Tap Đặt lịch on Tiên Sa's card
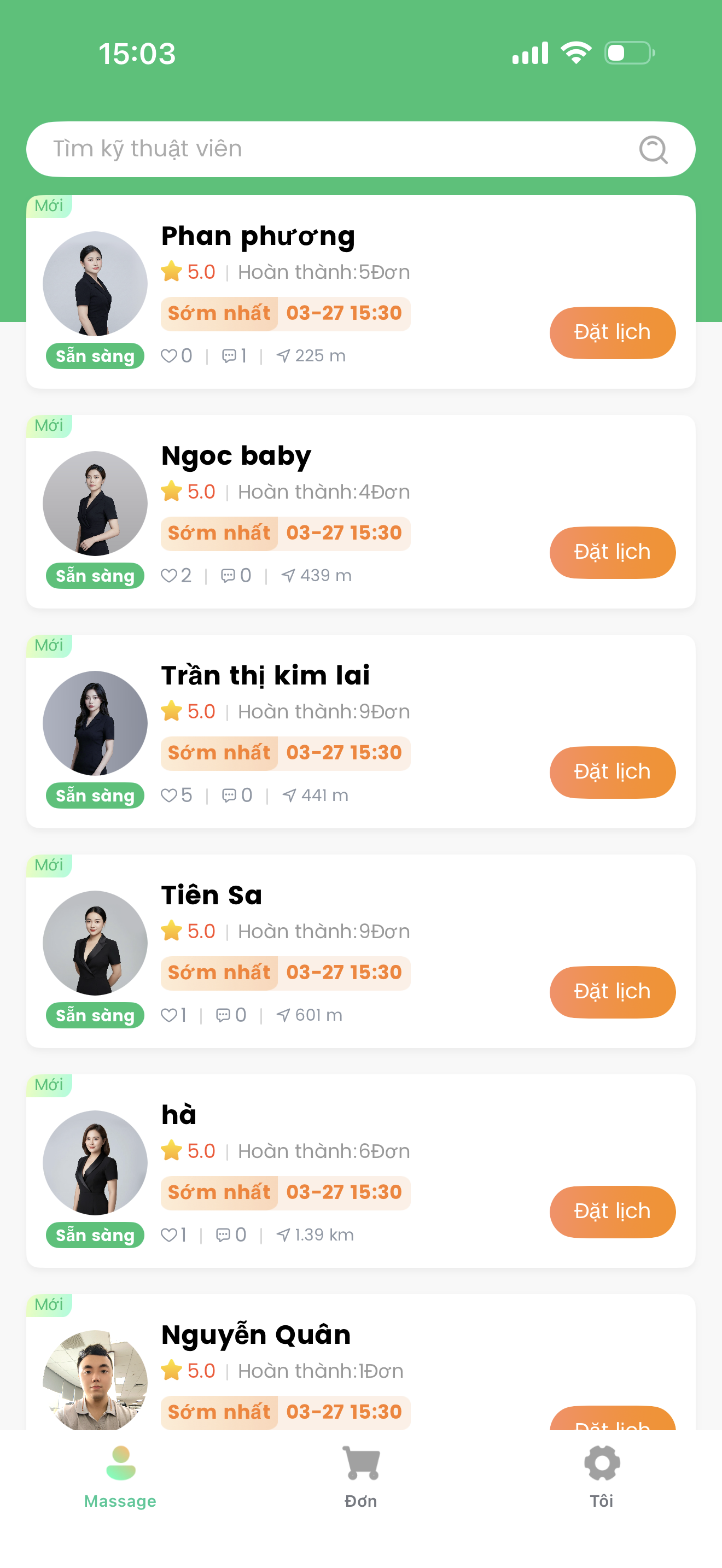The height and width of the screenshot is (1568, 722). click(x=613, y=992)
